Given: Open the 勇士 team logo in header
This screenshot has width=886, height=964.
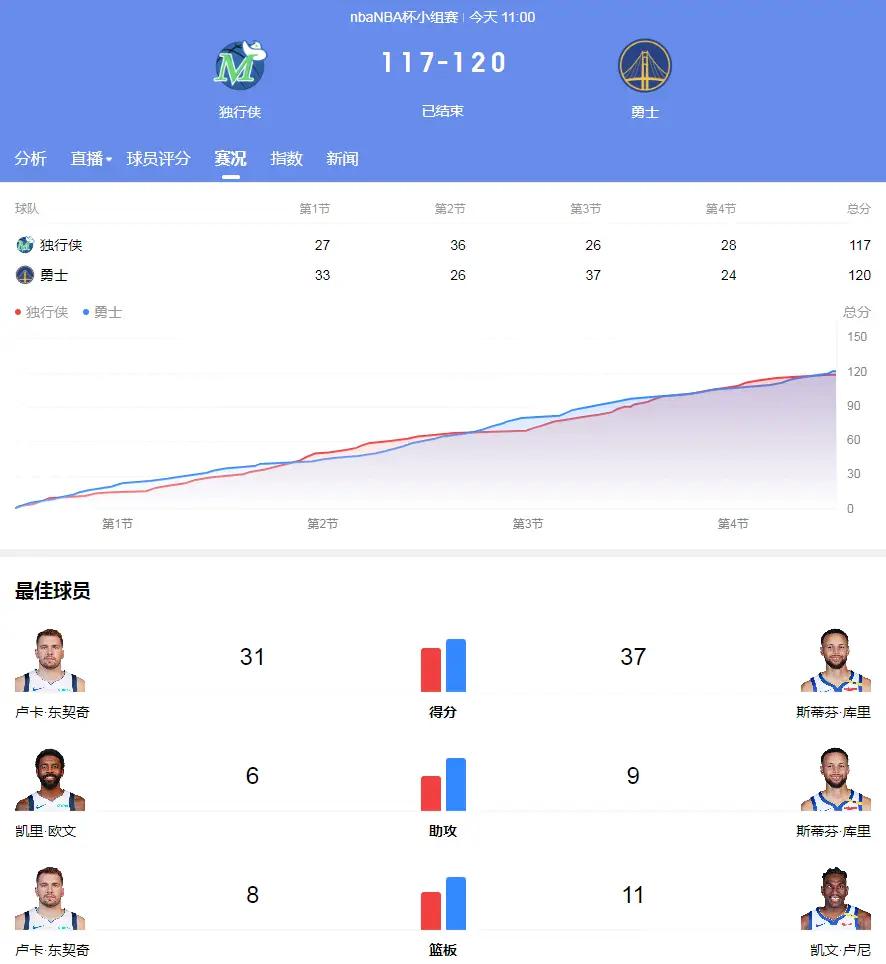Looking at the screenshot, I should pyautogui.click(x=644, y=66).
